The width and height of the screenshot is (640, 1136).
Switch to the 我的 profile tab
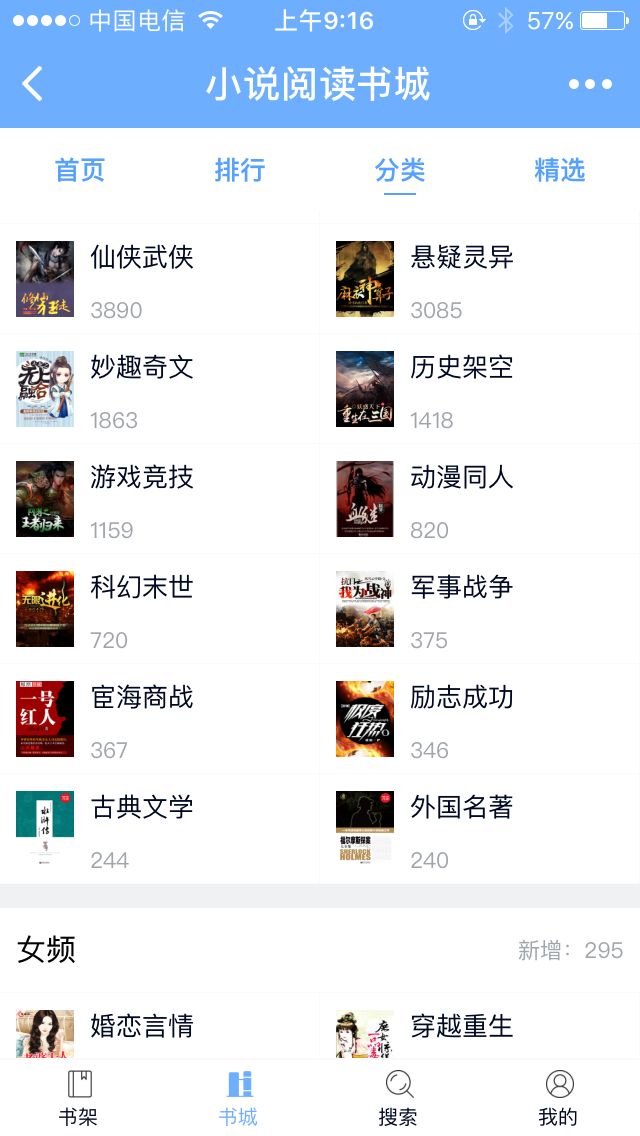559,1097
